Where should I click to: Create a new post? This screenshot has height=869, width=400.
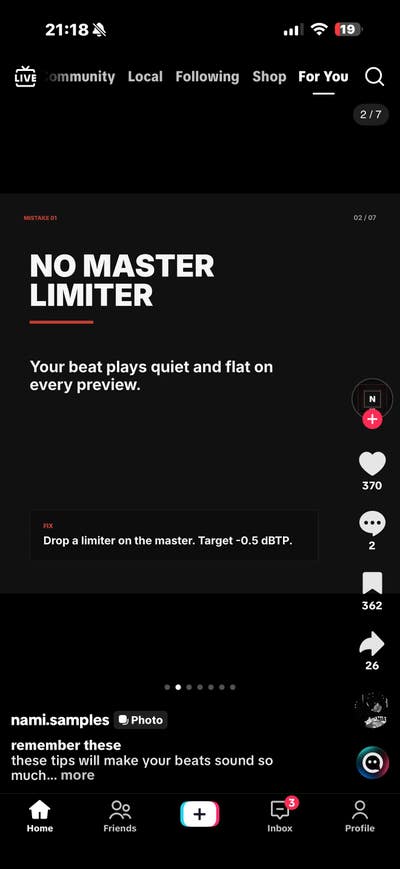click(x=200, y=814)
